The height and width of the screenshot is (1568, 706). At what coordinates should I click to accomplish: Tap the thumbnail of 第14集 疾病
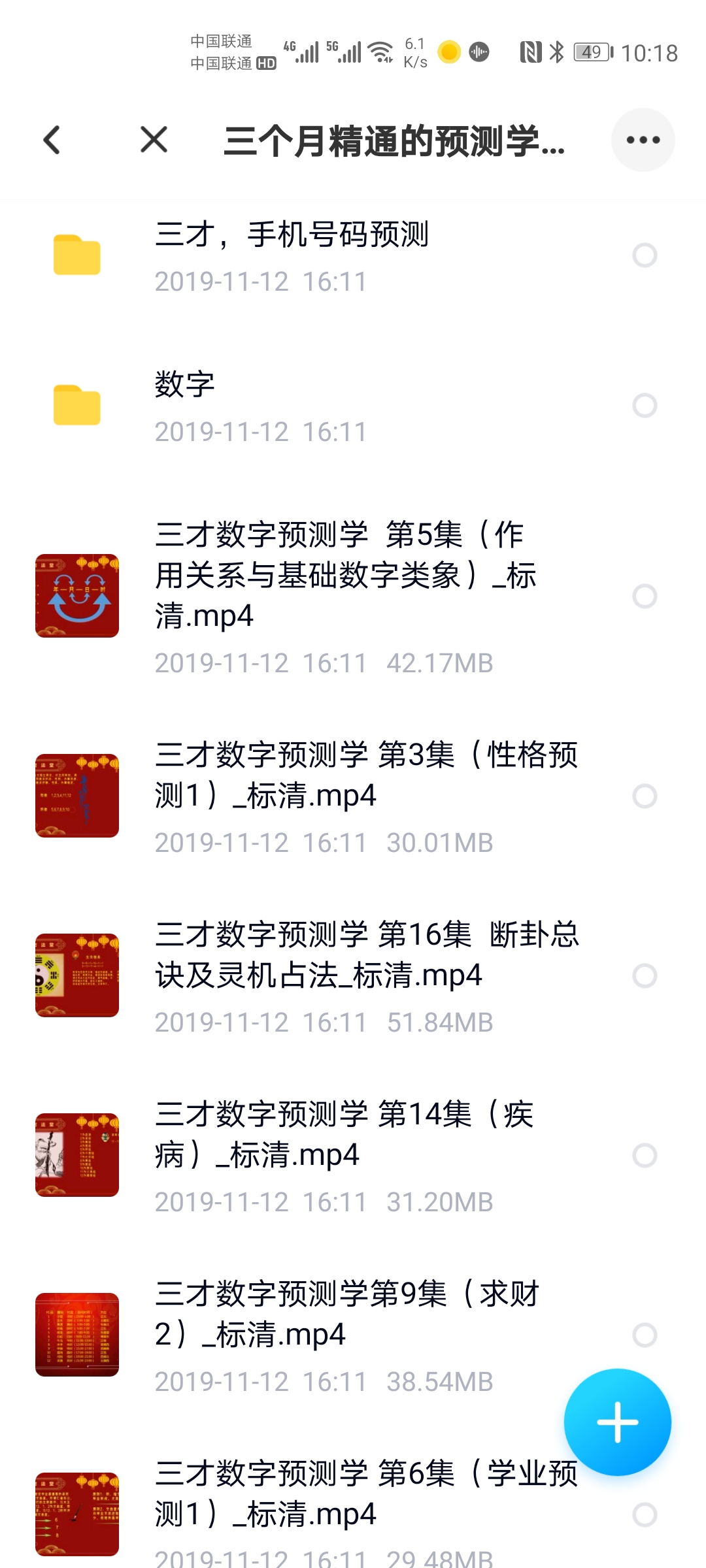click(x=76, y=1154)
